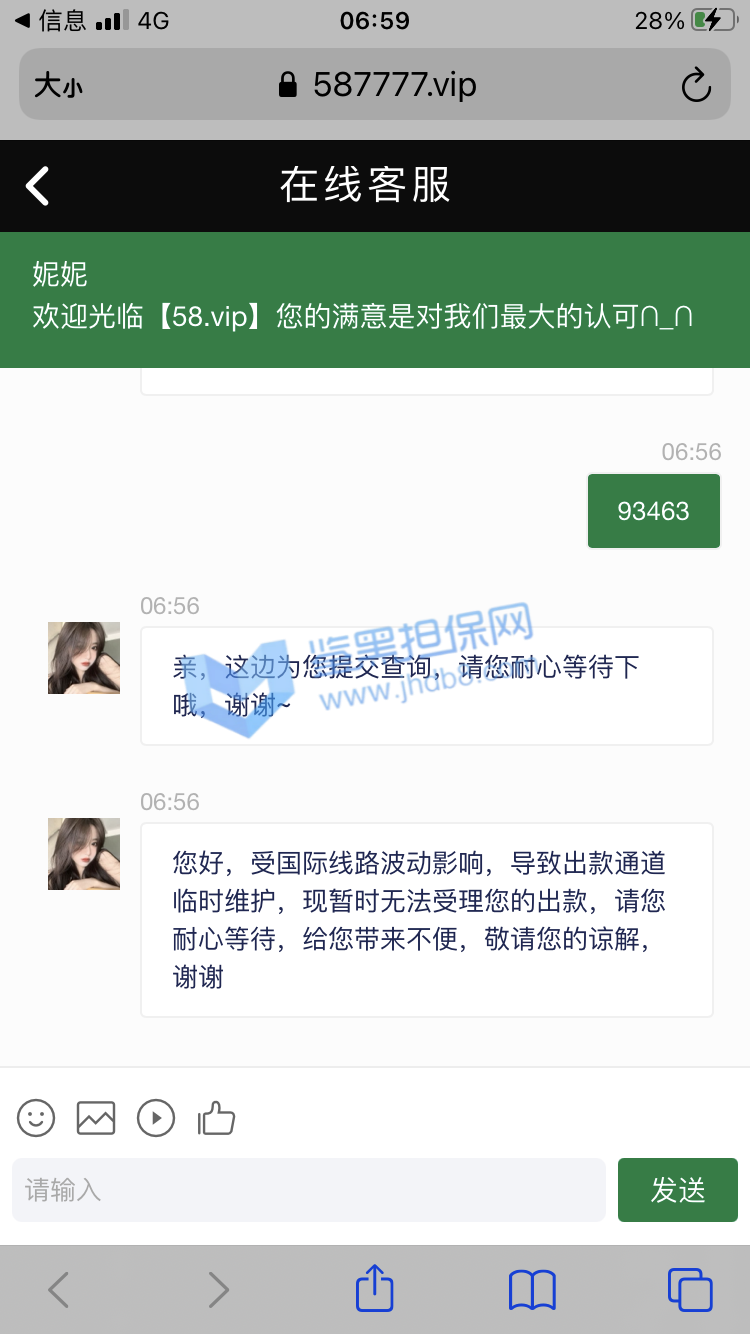
Task: Open the Safari share sheet
Action: click(x=375, y=1289)
